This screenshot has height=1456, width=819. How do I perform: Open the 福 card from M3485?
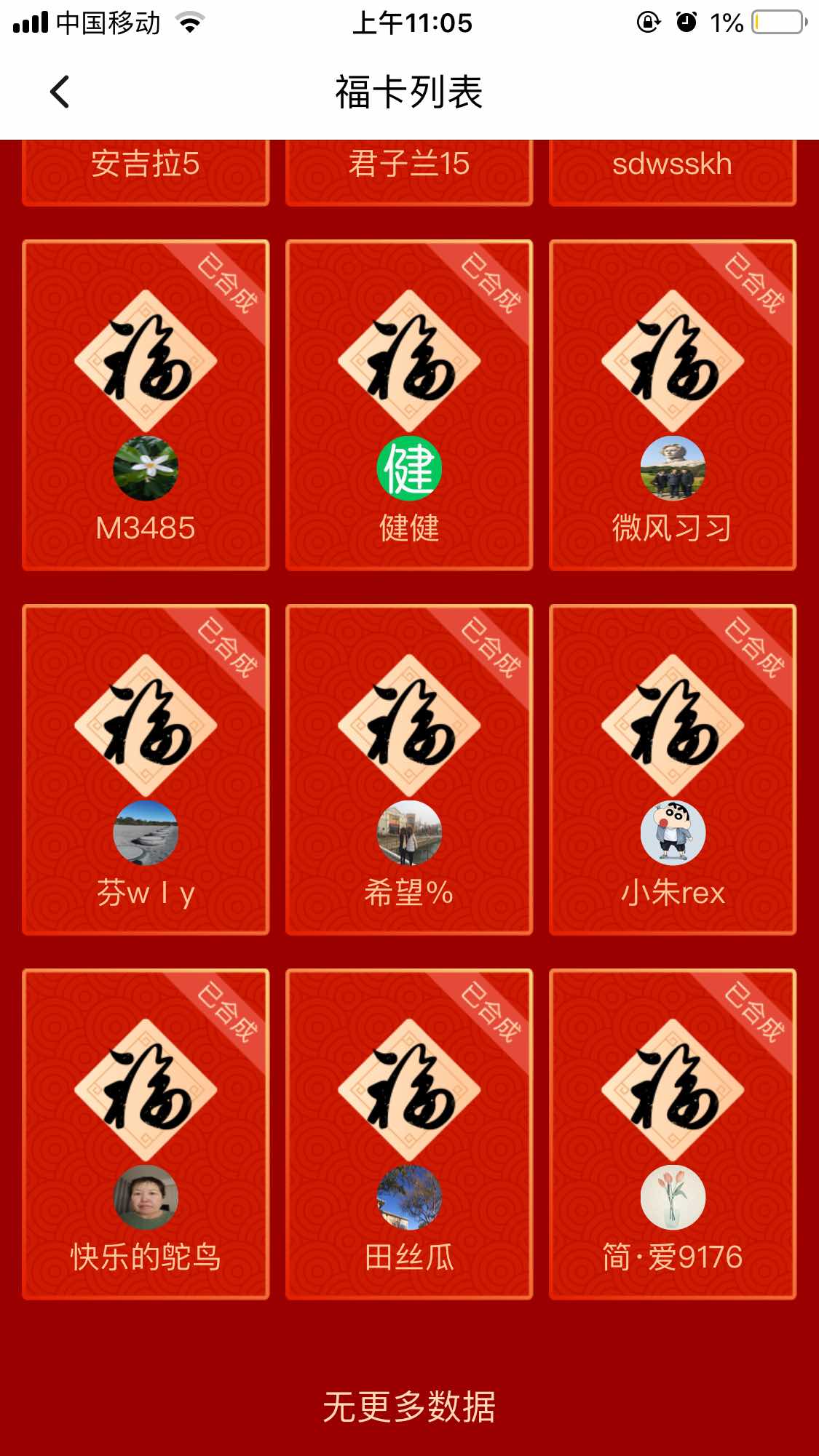(146, 405)
